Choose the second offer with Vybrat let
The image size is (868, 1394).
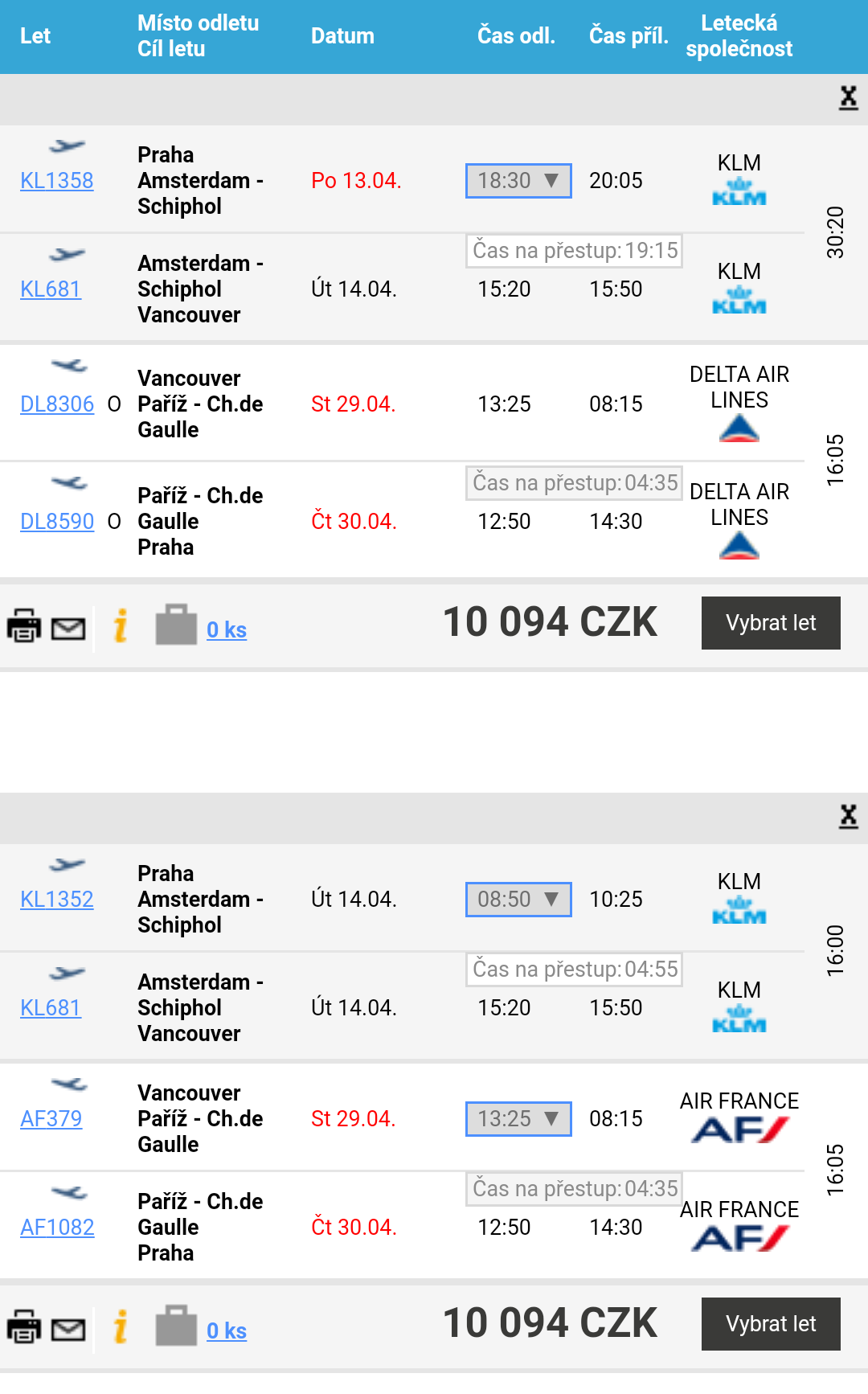click(771, 1324)
